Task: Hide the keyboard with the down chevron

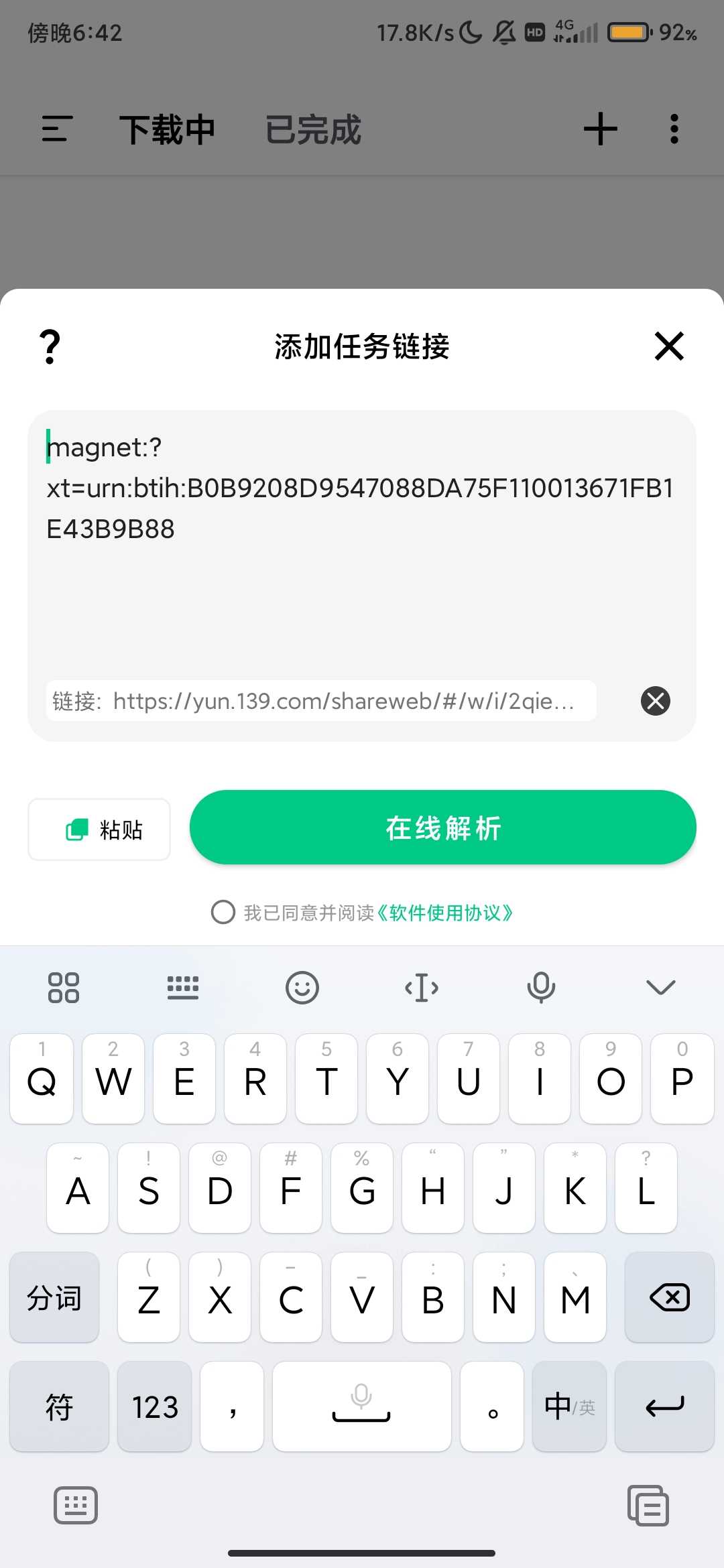Action: [660, 987]
